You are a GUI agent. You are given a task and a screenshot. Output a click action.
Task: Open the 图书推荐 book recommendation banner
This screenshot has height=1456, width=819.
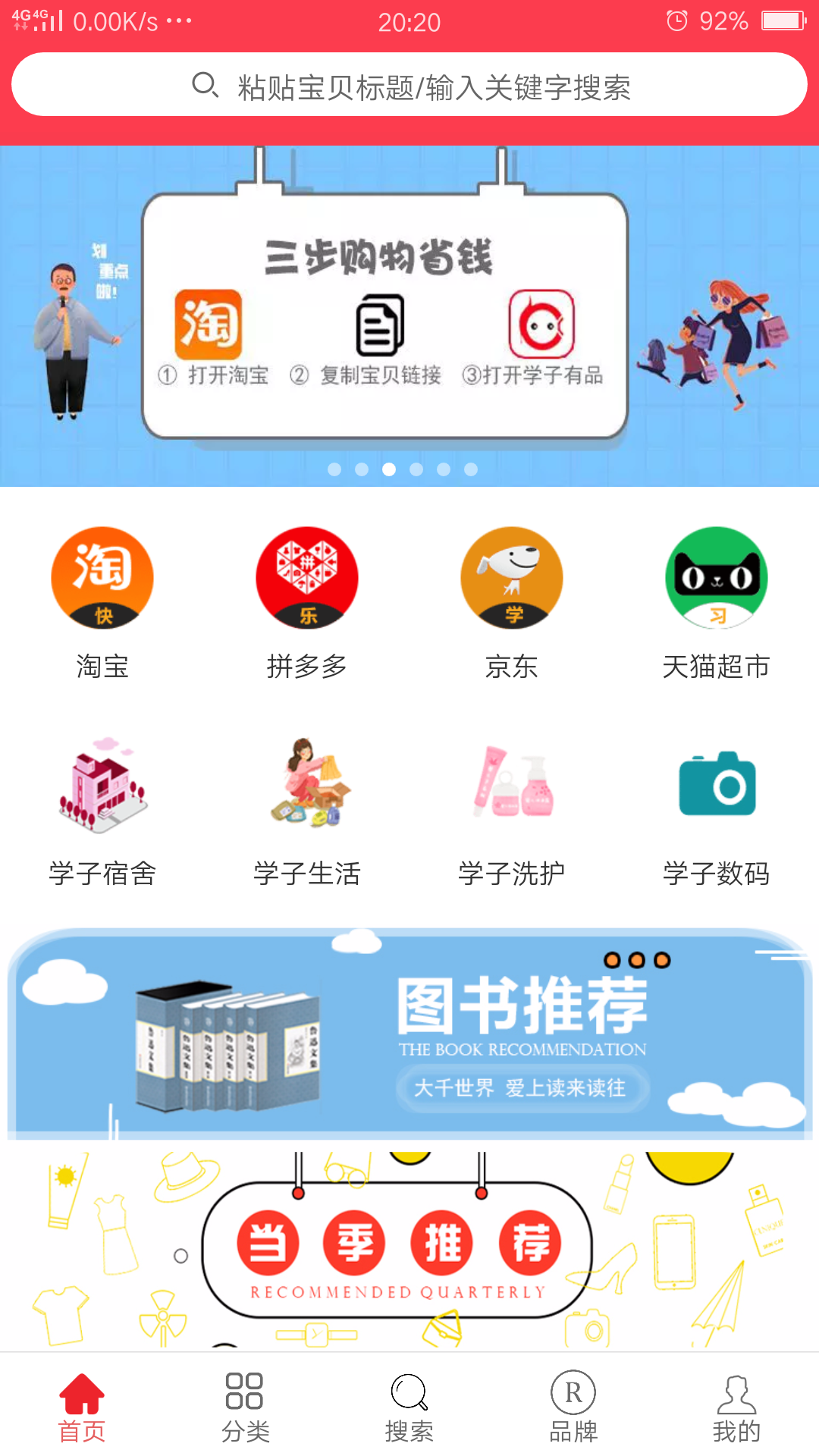[x=409, y=1033]
